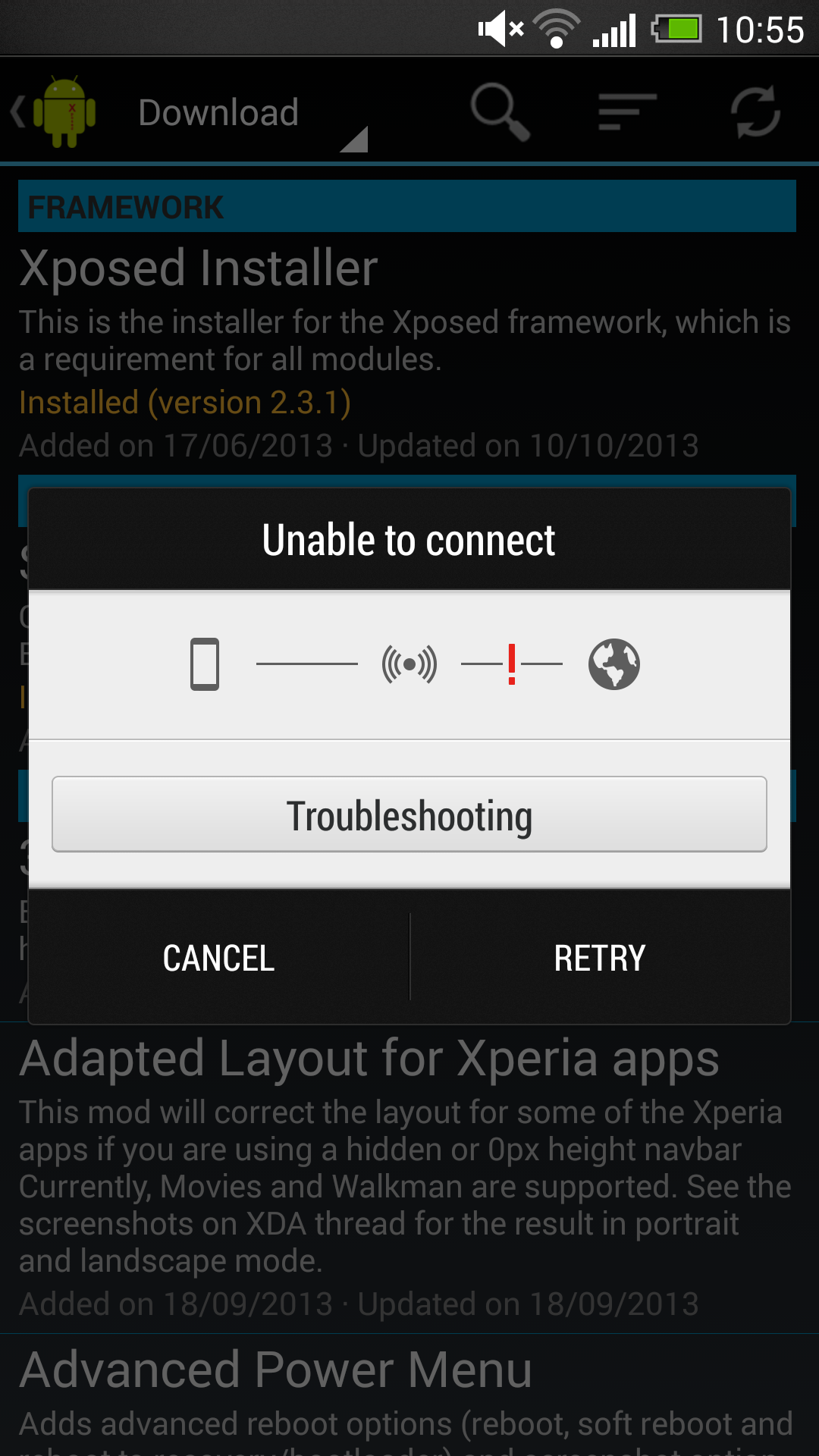
Task: Cancel the Unable to connect dialog
Action: (219, 958)
